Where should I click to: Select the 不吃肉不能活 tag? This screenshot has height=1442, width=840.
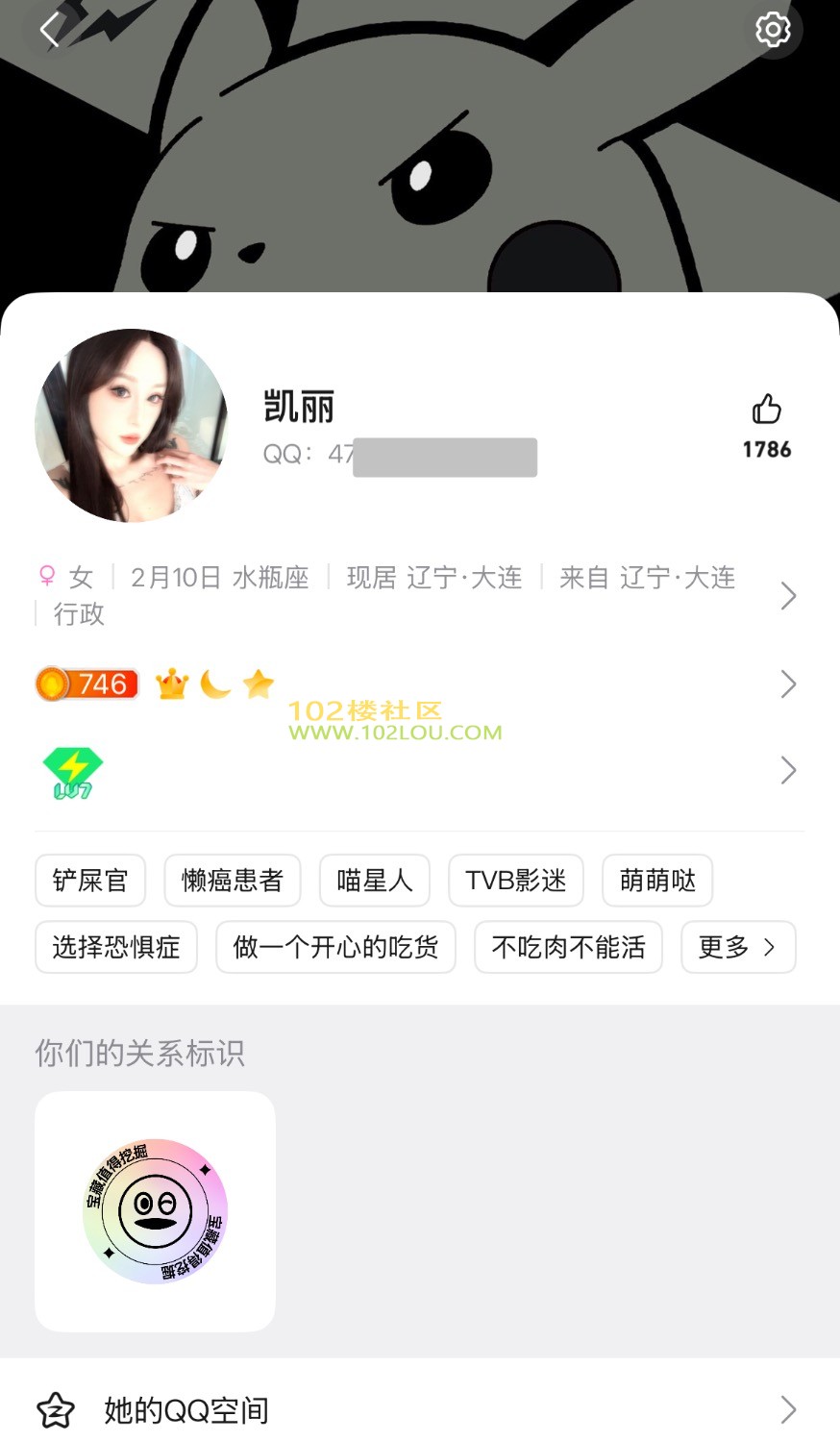tap(568, 948)
